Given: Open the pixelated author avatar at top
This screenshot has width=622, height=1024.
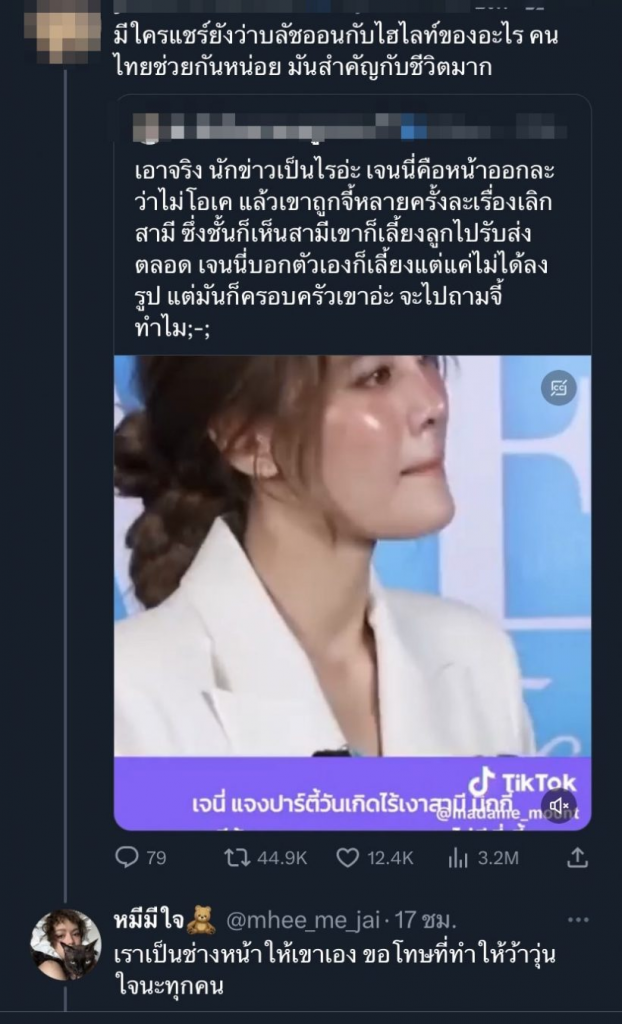Looking at the screenshot, I should 62,31.
